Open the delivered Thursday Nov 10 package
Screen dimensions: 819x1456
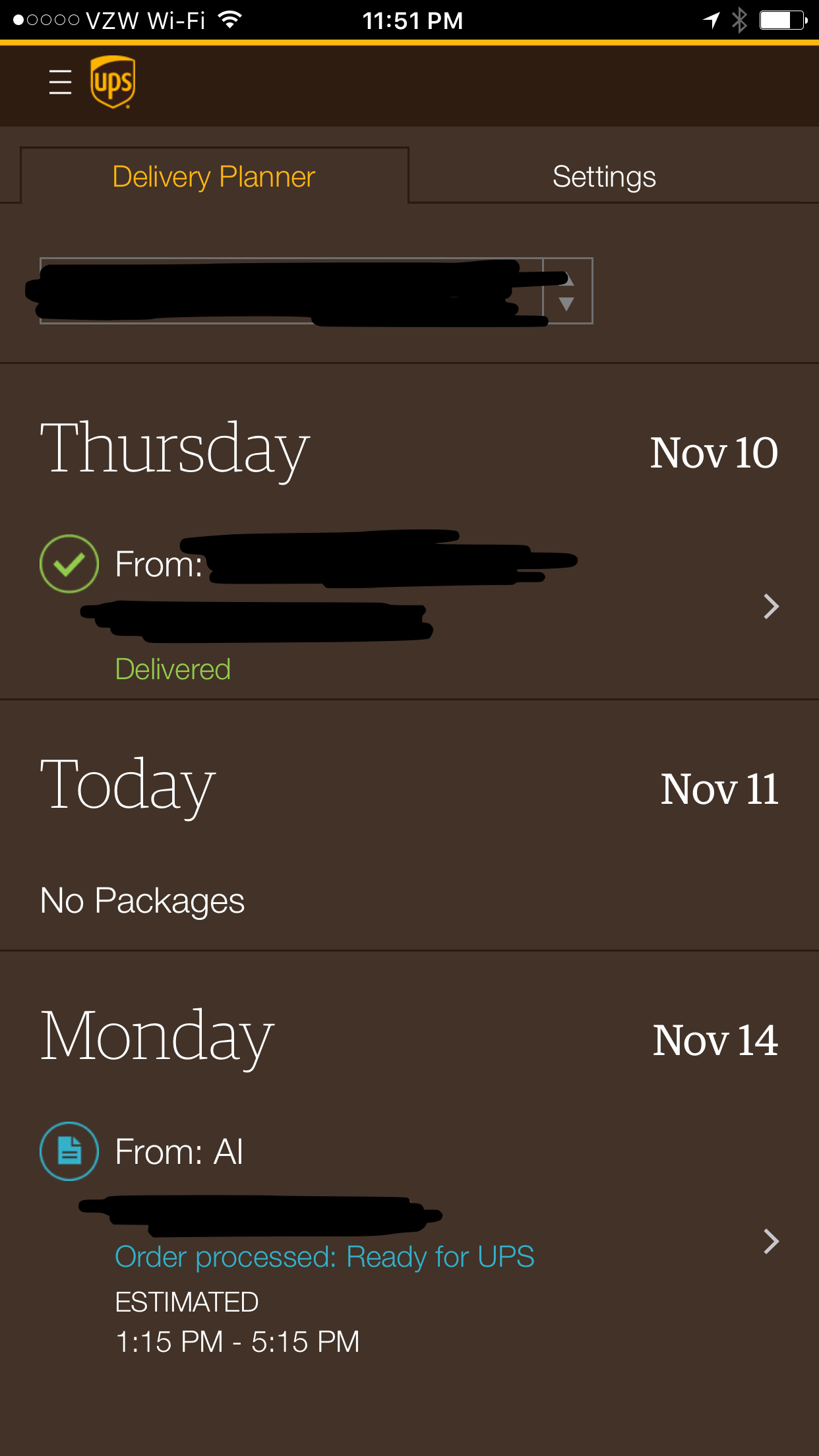click(x=409, y=607)
